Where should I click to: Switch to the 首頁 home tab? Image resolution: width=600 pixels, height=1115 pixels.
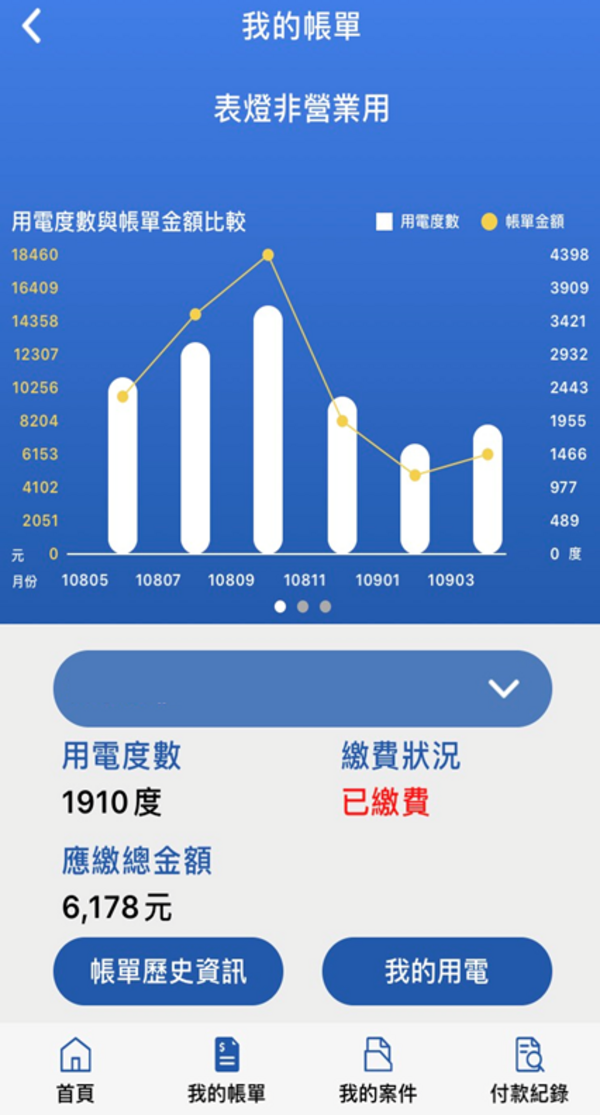click(75, 1069)
